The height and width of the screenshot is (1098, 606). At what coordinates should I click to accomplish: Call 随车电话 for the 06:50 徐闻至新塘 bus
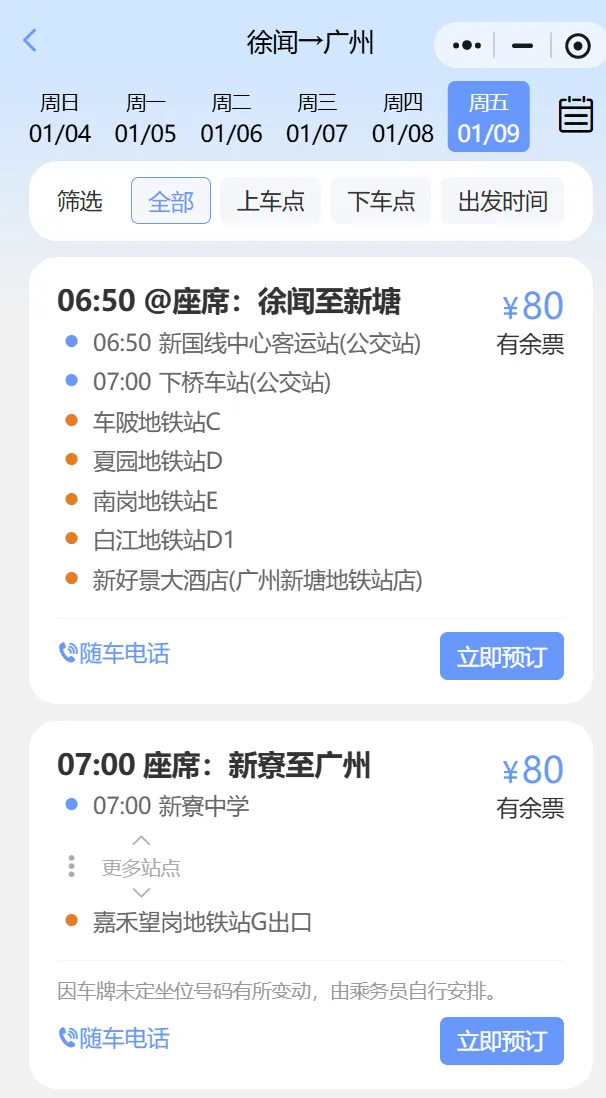[x=114, y=654]
